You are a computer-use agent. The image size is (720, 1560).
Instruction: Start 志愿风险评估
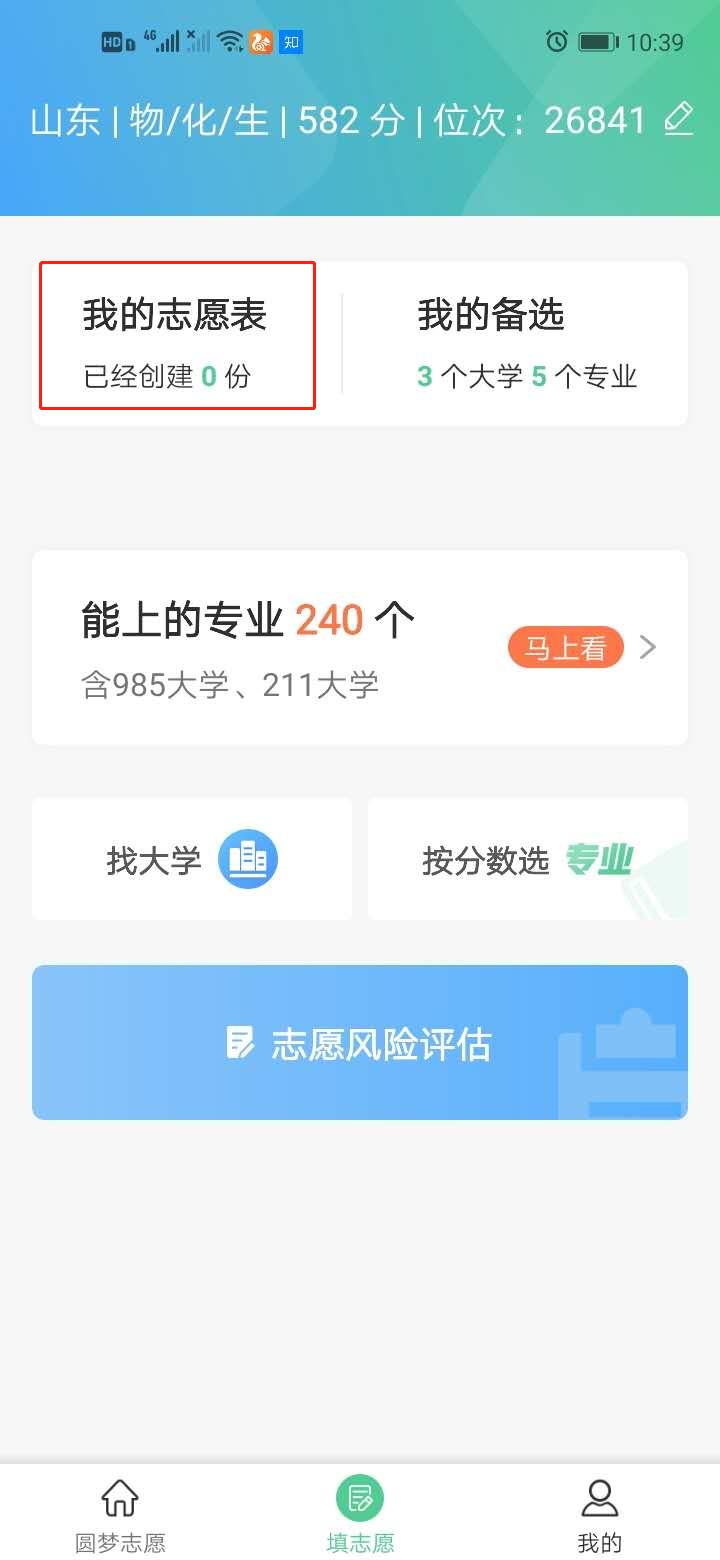(x=360, y=1042)
